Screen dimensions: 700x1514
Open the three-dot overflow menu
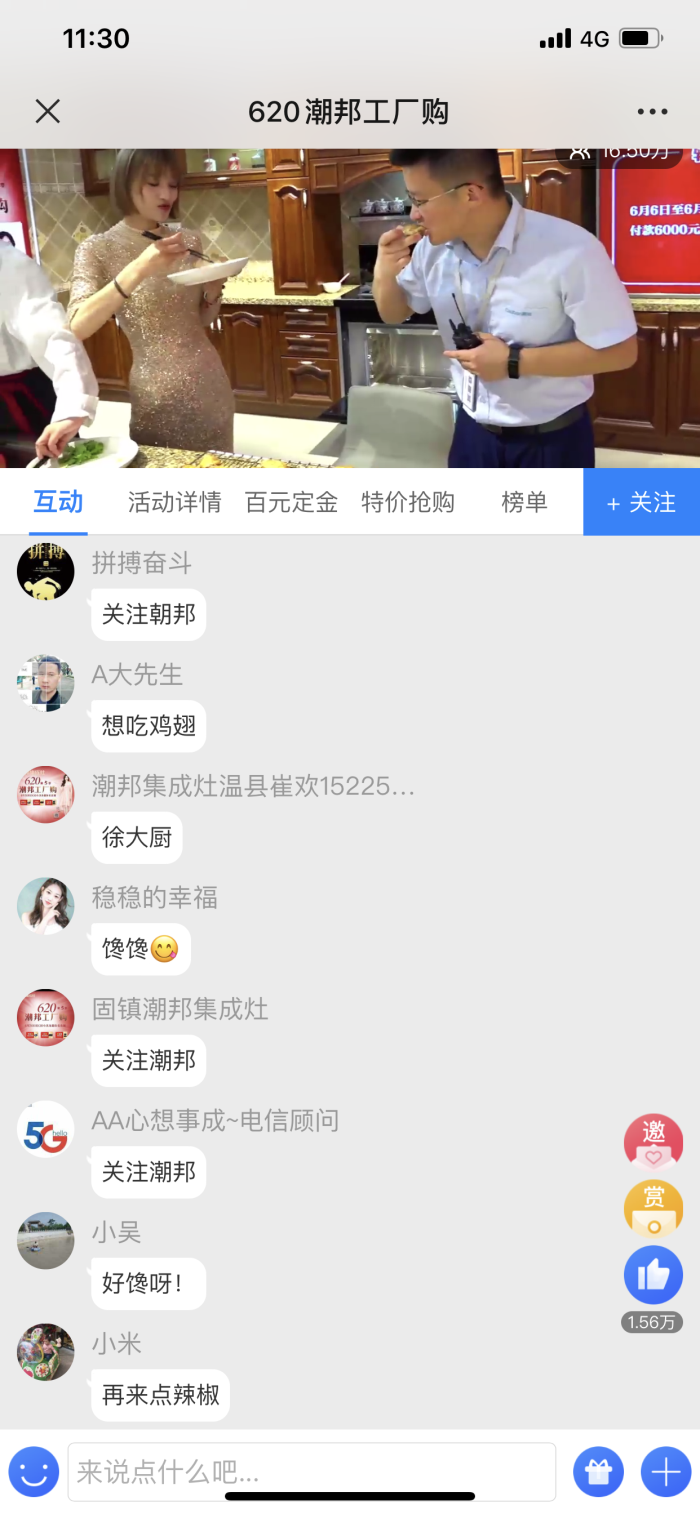tap(652, 111)
